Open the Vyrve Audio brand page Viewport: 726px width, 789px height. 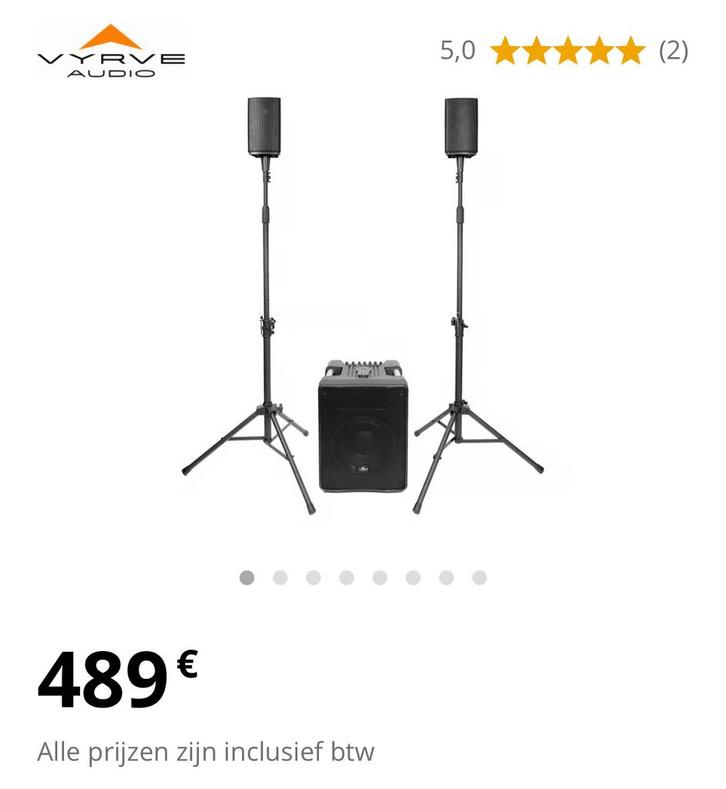coord(111,51)
